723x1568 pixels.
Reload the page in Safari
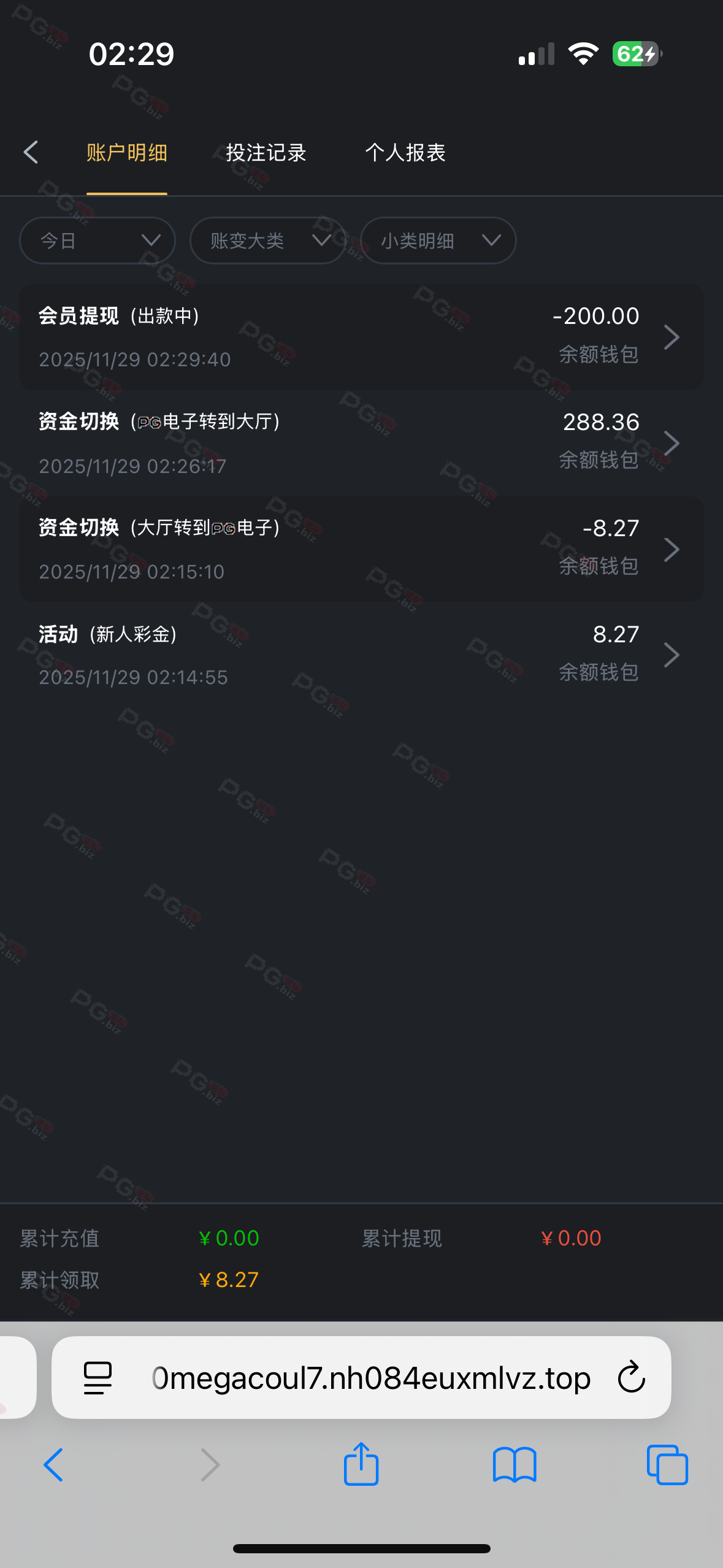(x=631, y=1378)
